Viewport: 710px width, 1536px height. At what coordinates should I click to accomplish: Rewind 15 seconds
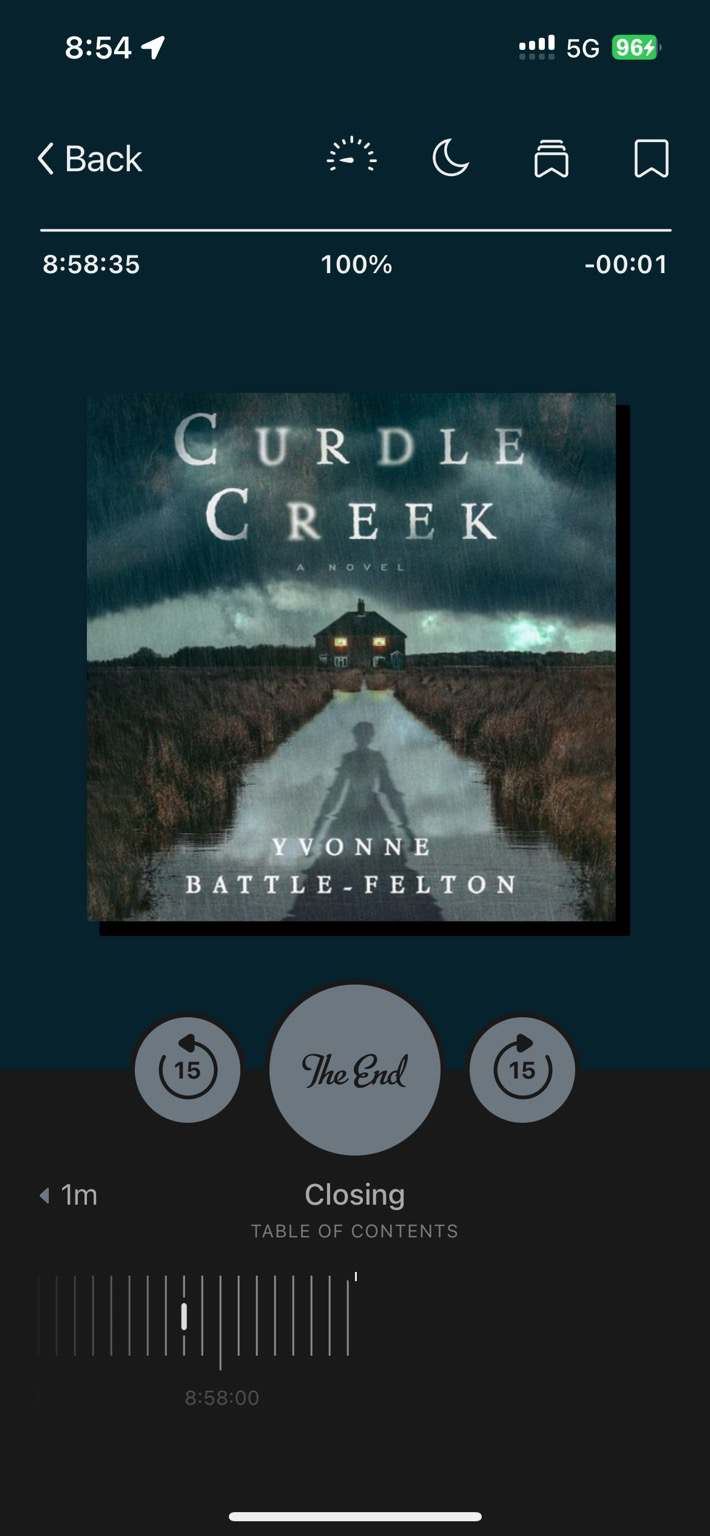click(188, 1069)
